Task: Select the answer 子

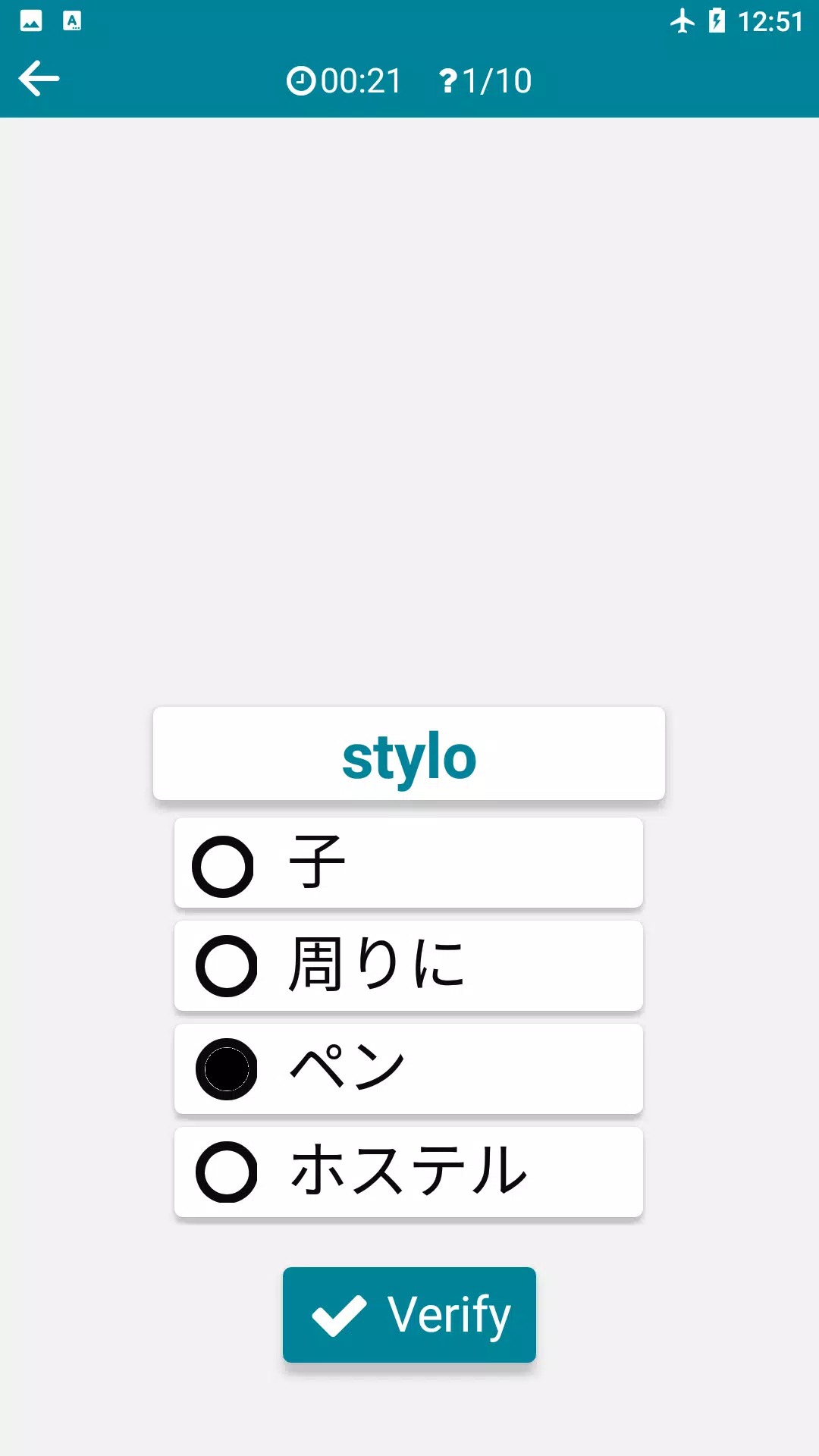Action: click(408, 864)
